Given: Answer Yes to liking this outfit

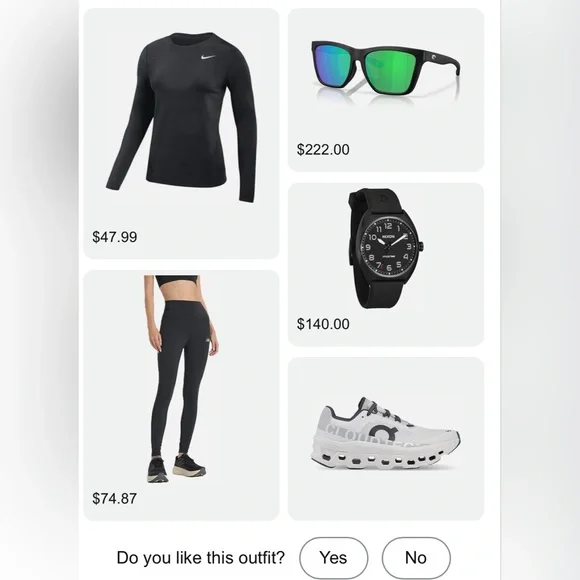Looking at the screenshot, I should tap(334, 558).
